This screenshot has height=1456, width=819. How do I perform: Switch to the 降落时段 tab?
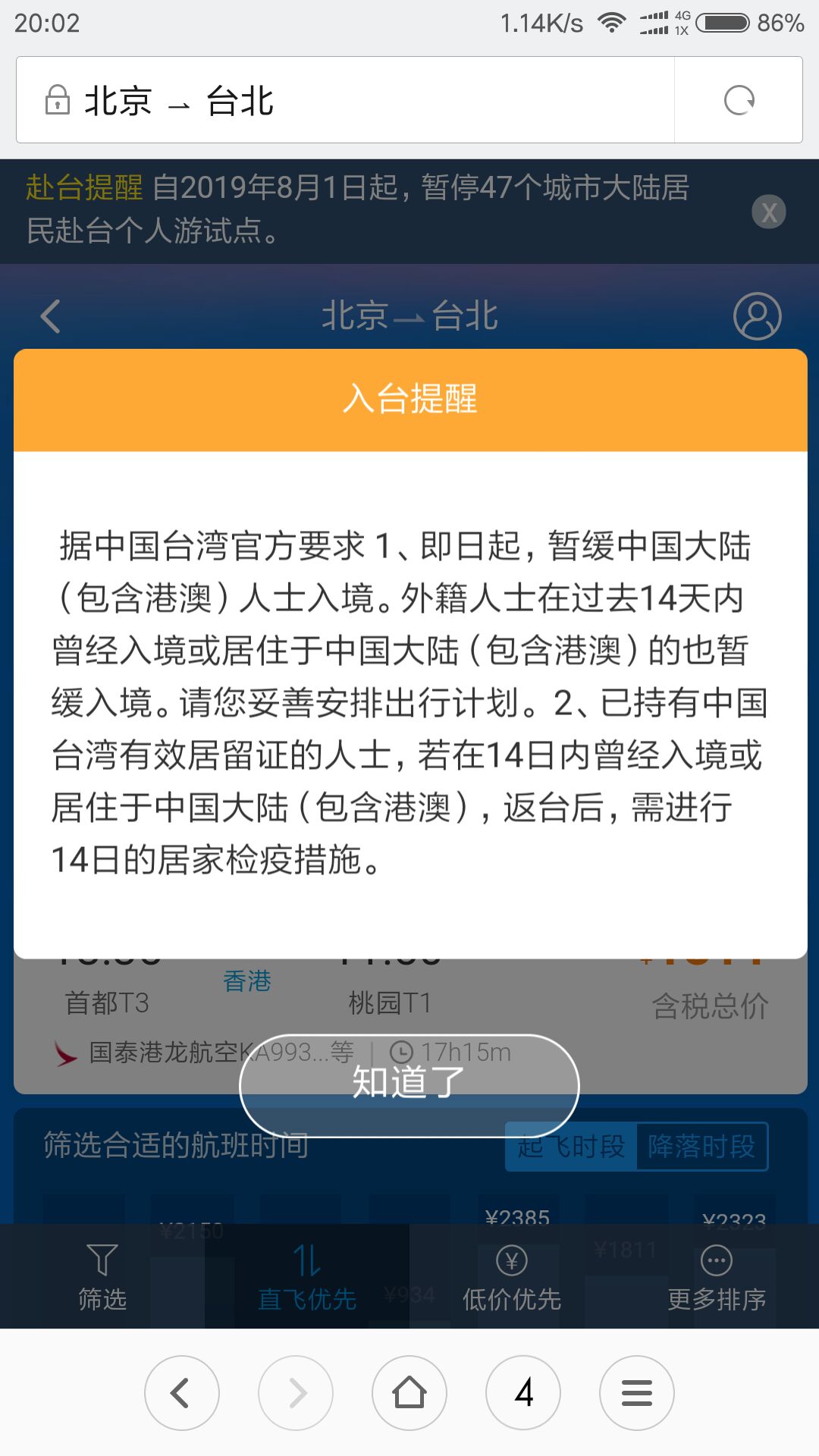(701, 1147)
